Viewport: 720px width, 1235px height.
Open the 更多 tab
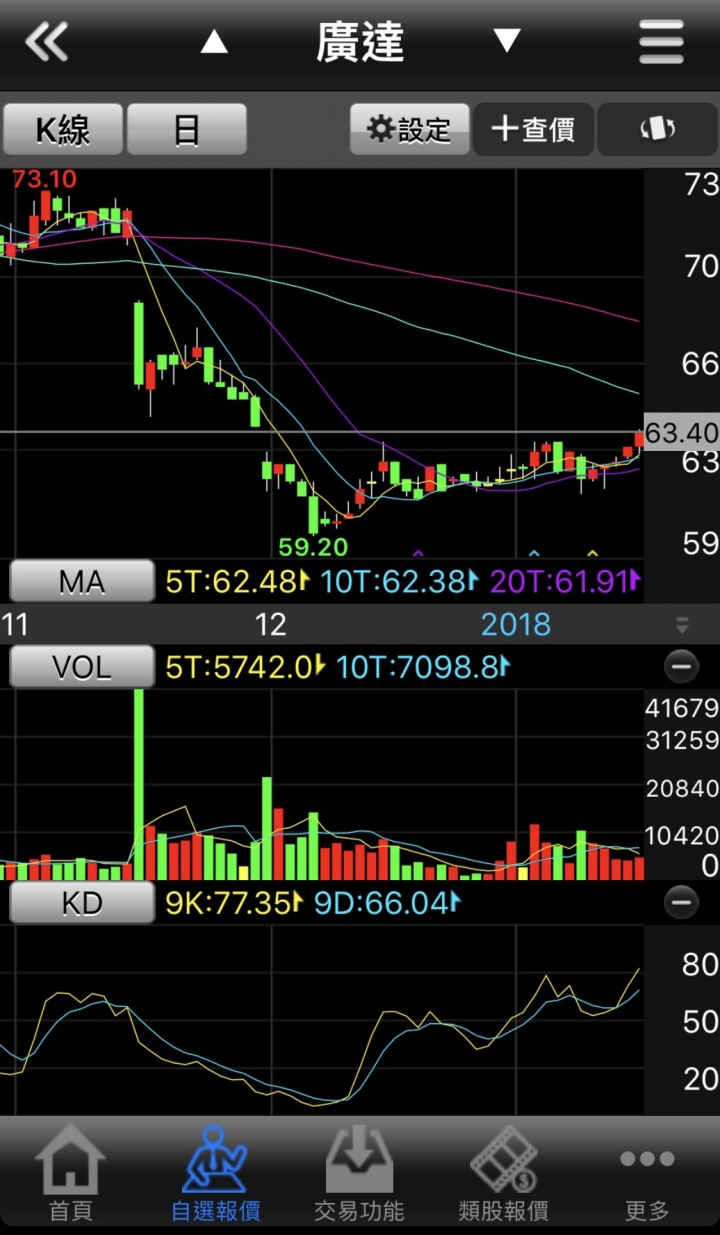(x=647, y=1175)
